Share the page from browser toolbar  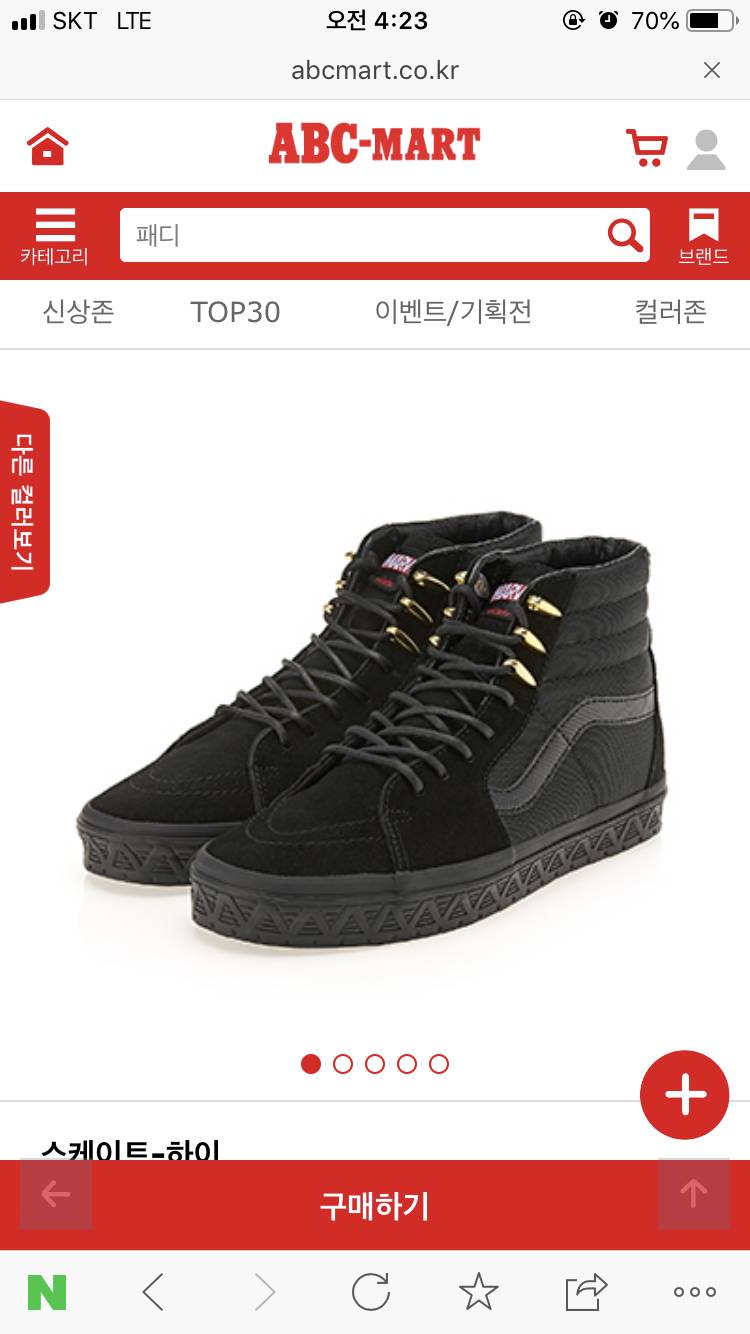(586, 1292)
